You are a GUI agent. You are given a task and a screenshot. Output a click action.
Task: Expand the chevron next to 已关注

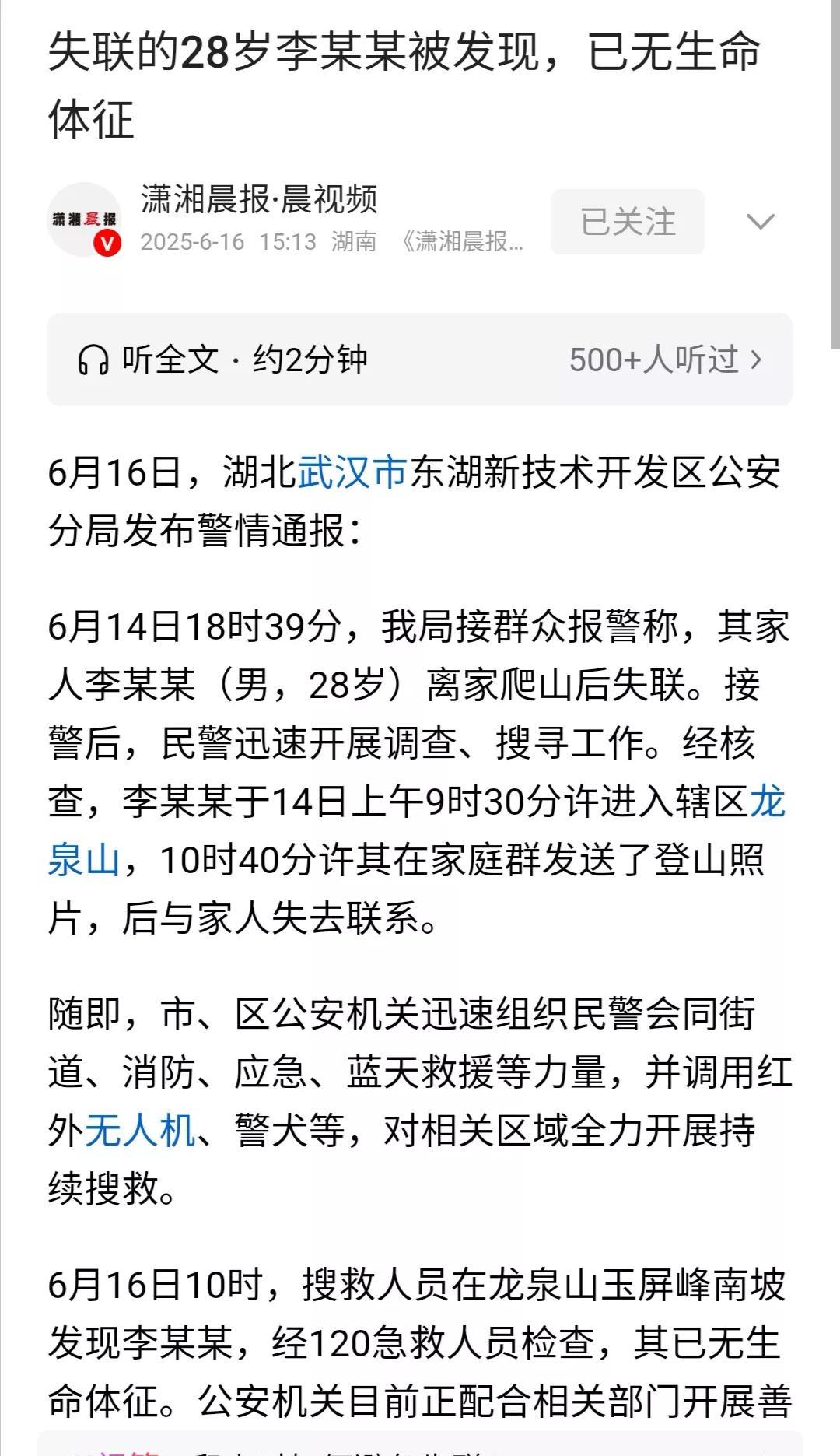760,222
